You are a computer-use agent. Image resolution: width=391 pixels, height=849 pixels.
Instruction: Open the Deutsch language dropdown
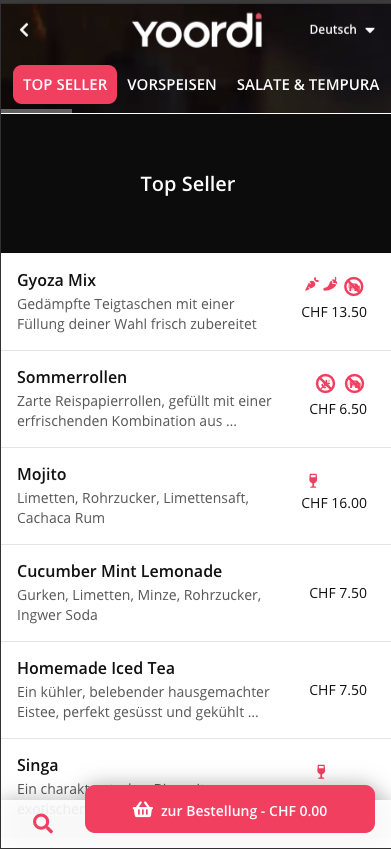[x=342, y=30]
